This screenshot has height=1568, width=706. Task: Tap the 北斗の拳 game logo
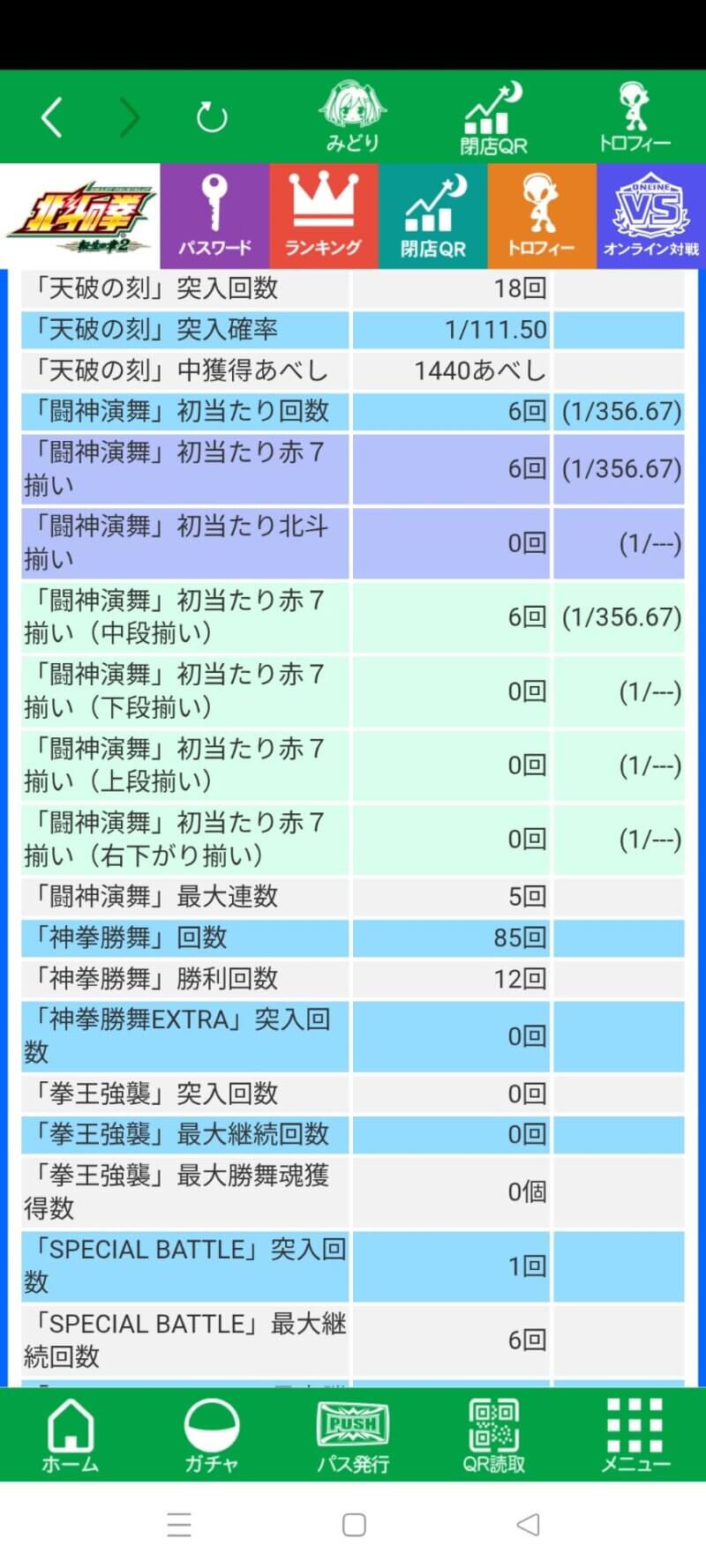(79, 216)
